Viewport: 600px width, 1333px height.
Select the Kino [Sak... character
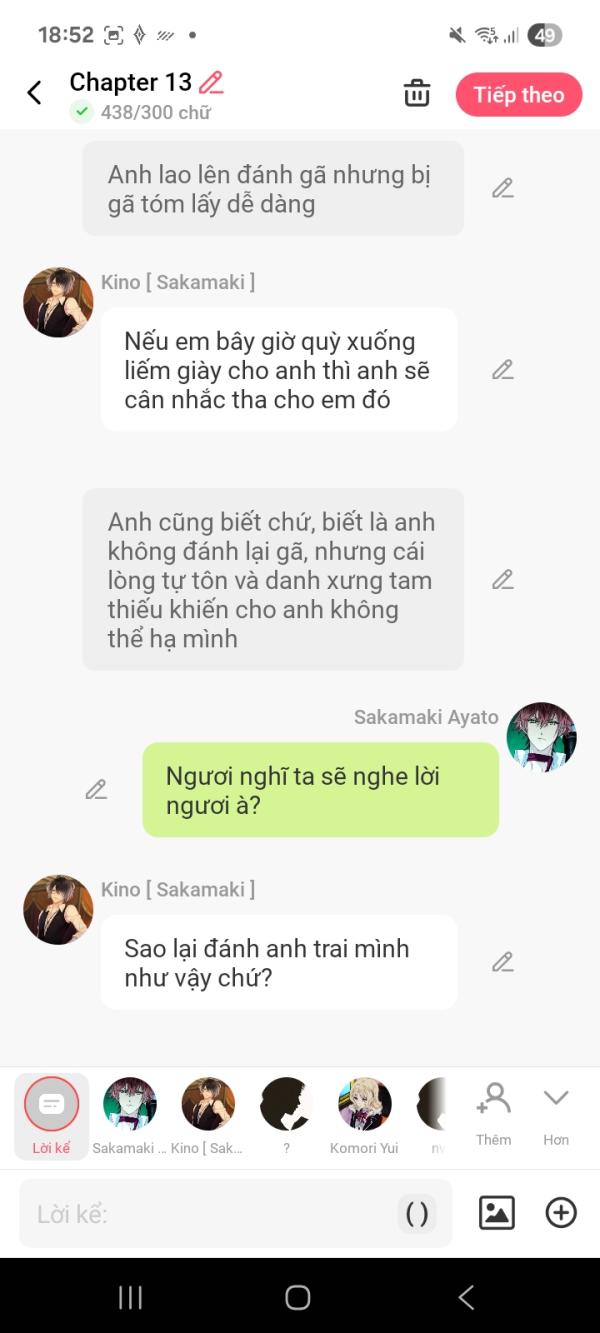tap(208, 1116)
